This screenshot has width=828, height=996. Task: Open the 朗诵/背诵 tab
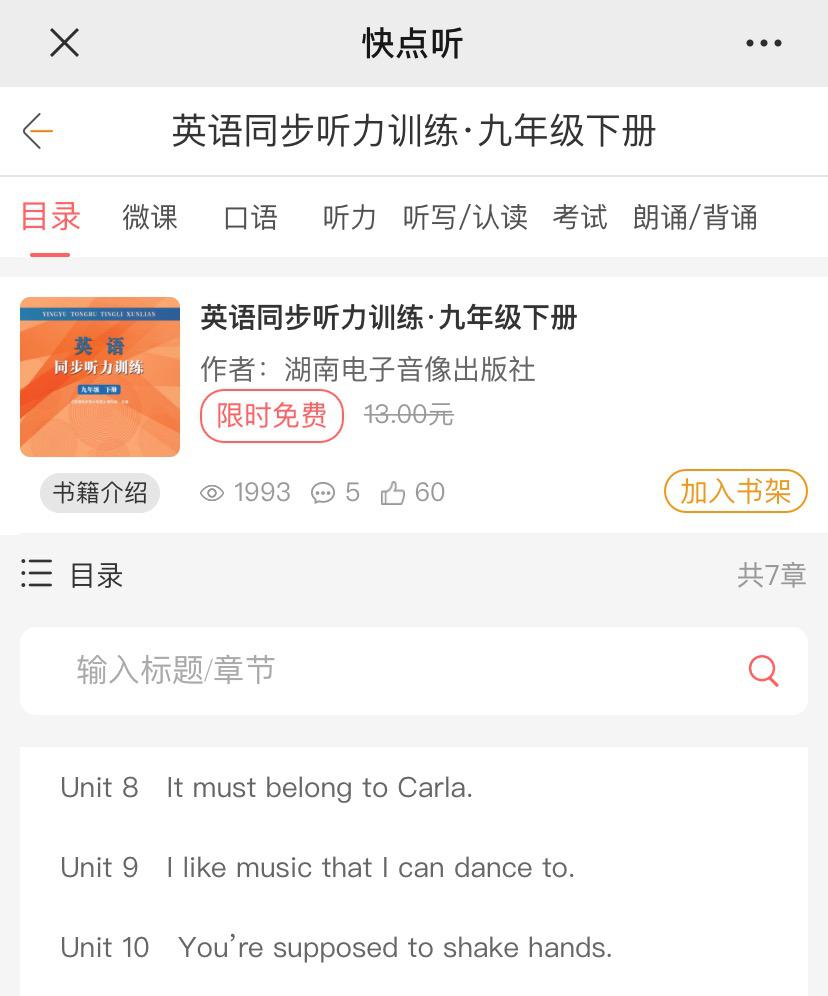[x=695, y=217]
